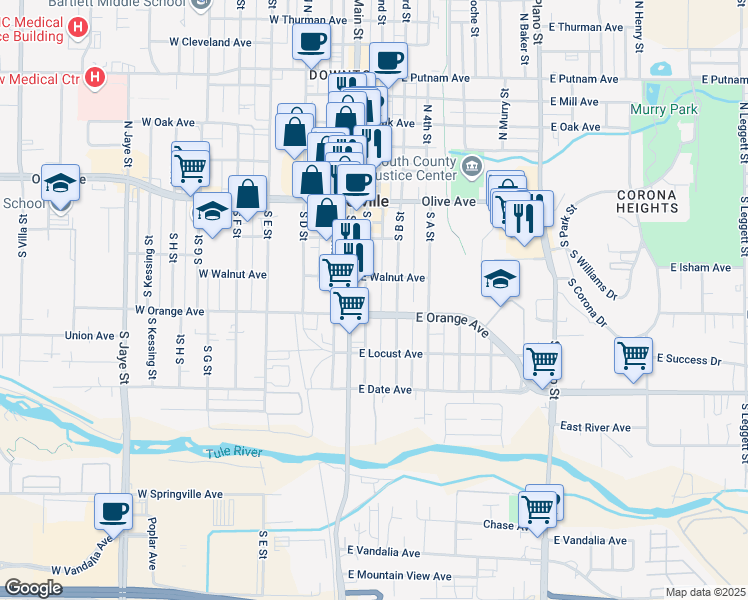Select the grocery marker near Chase Ave
The image size is (748, 600).
point(539,508)
